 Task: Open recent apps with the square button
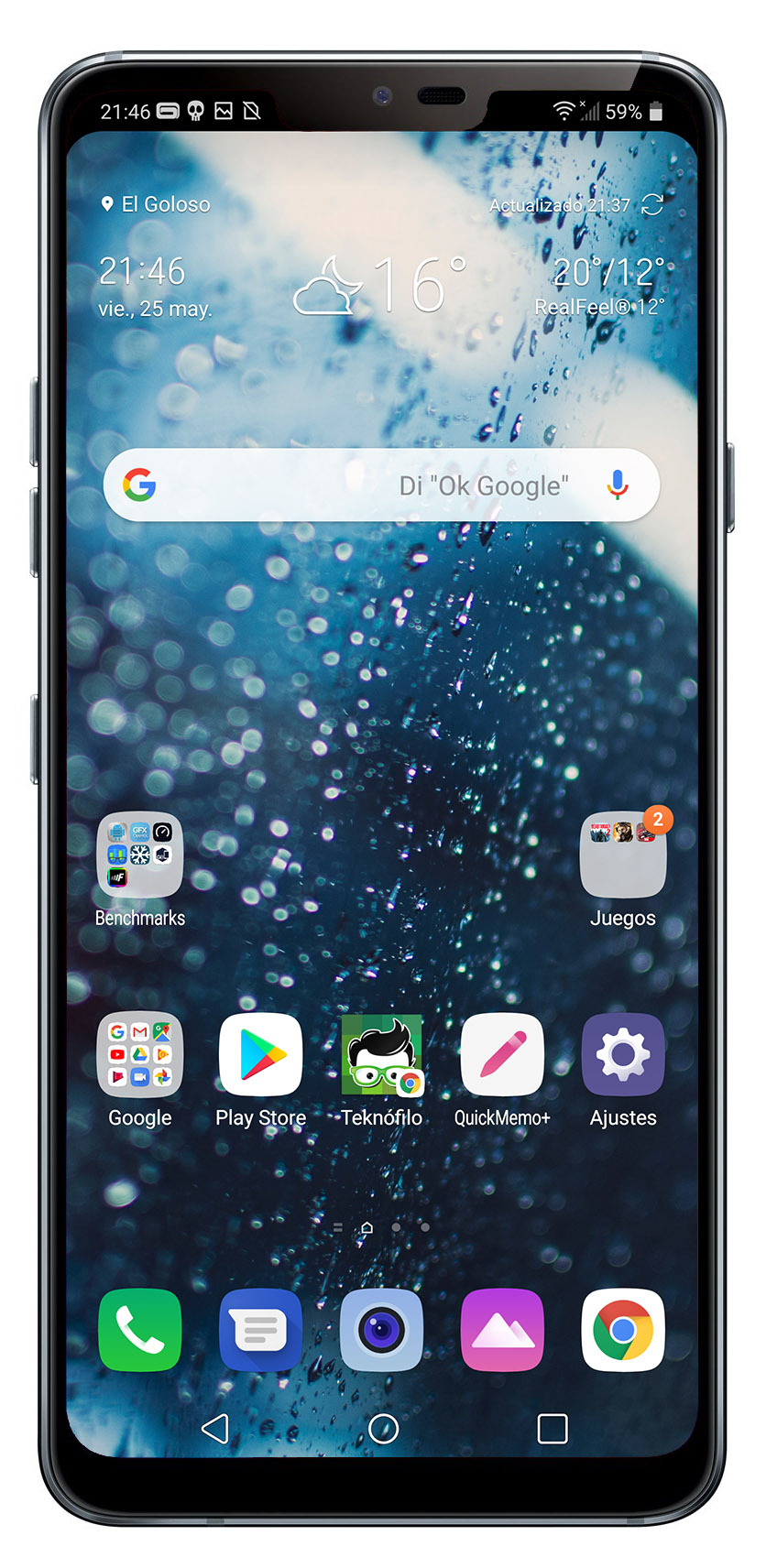tap(553, 1428)
